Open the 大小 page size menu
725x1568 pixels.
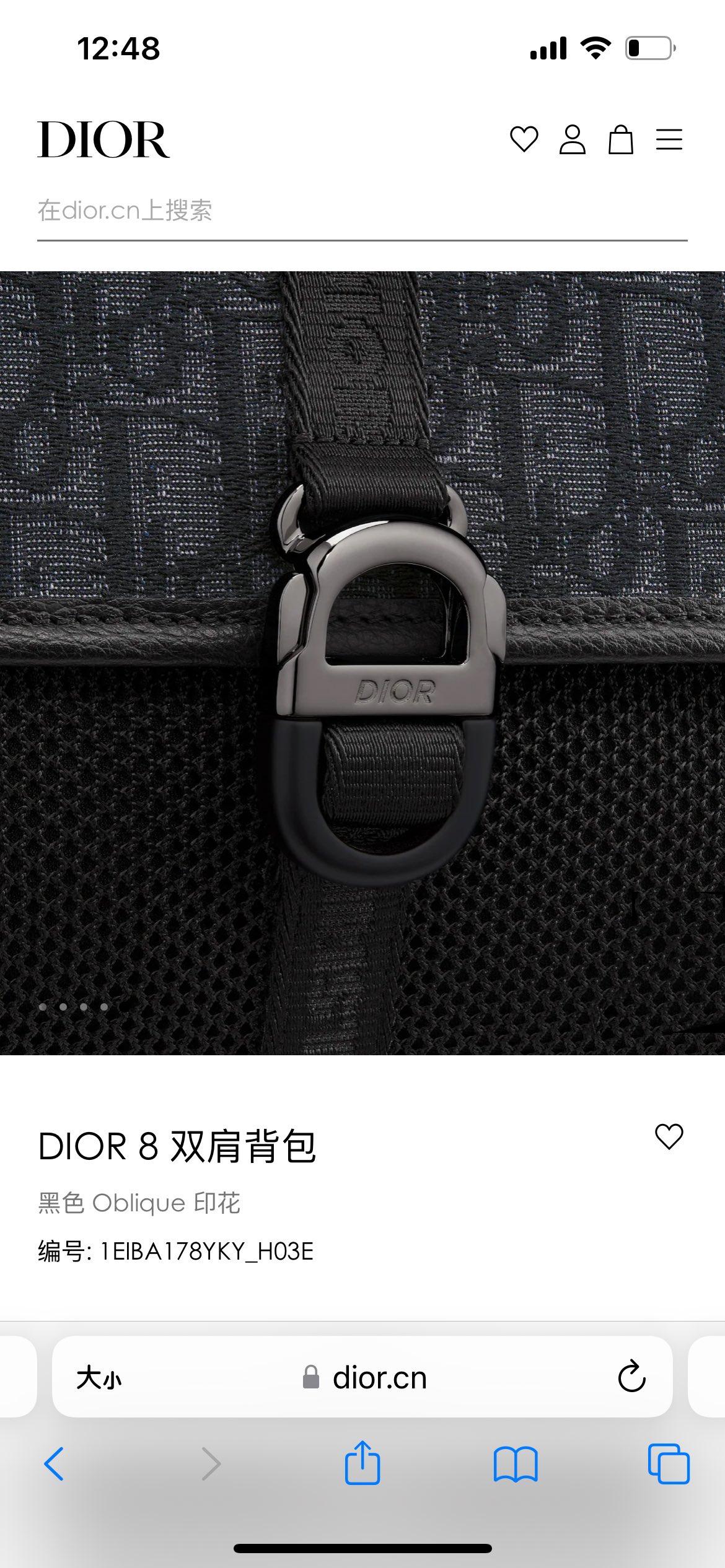tap(99, 1378)
